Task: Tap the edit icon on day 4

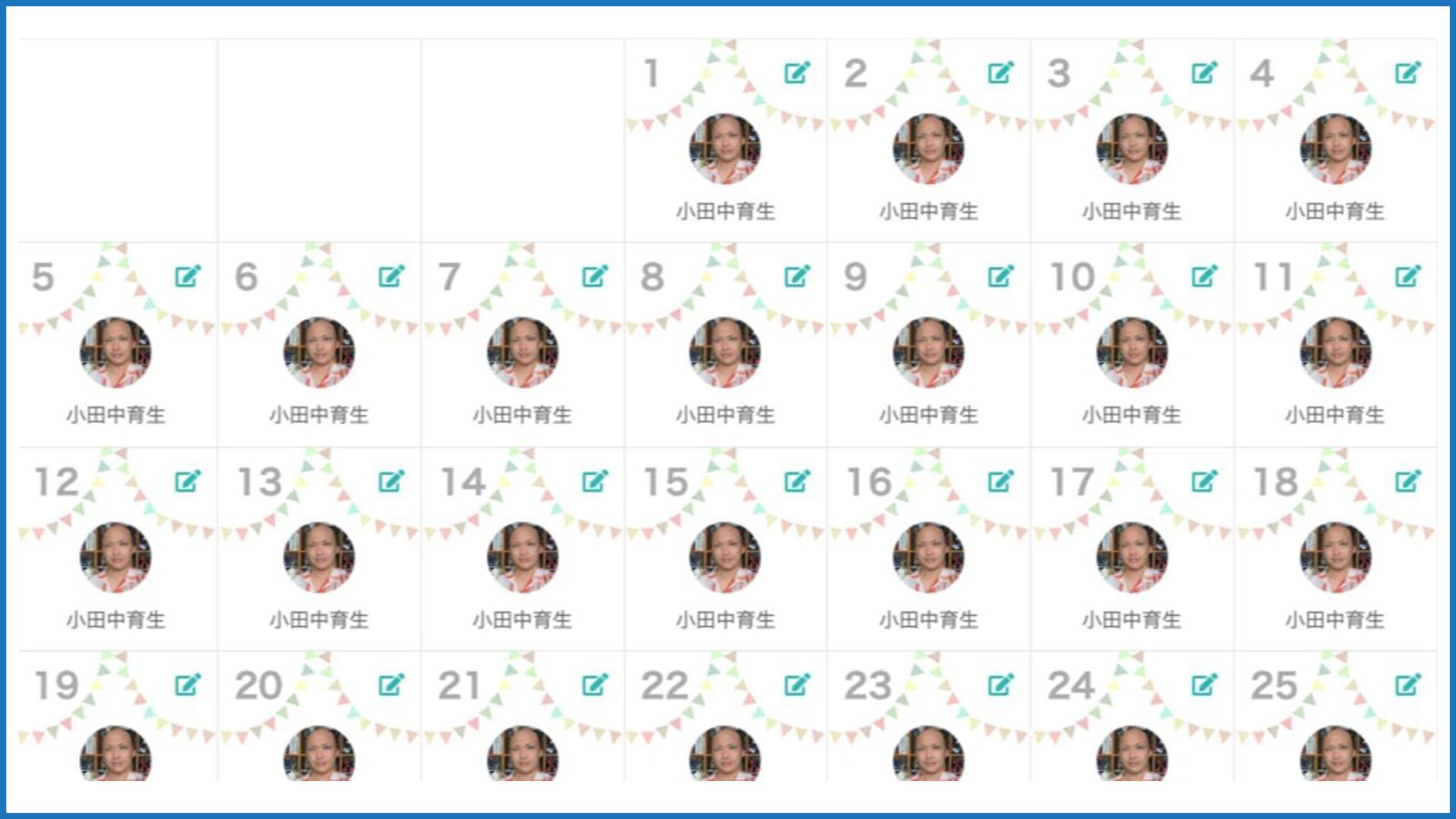Action: tap(1407, 73)
